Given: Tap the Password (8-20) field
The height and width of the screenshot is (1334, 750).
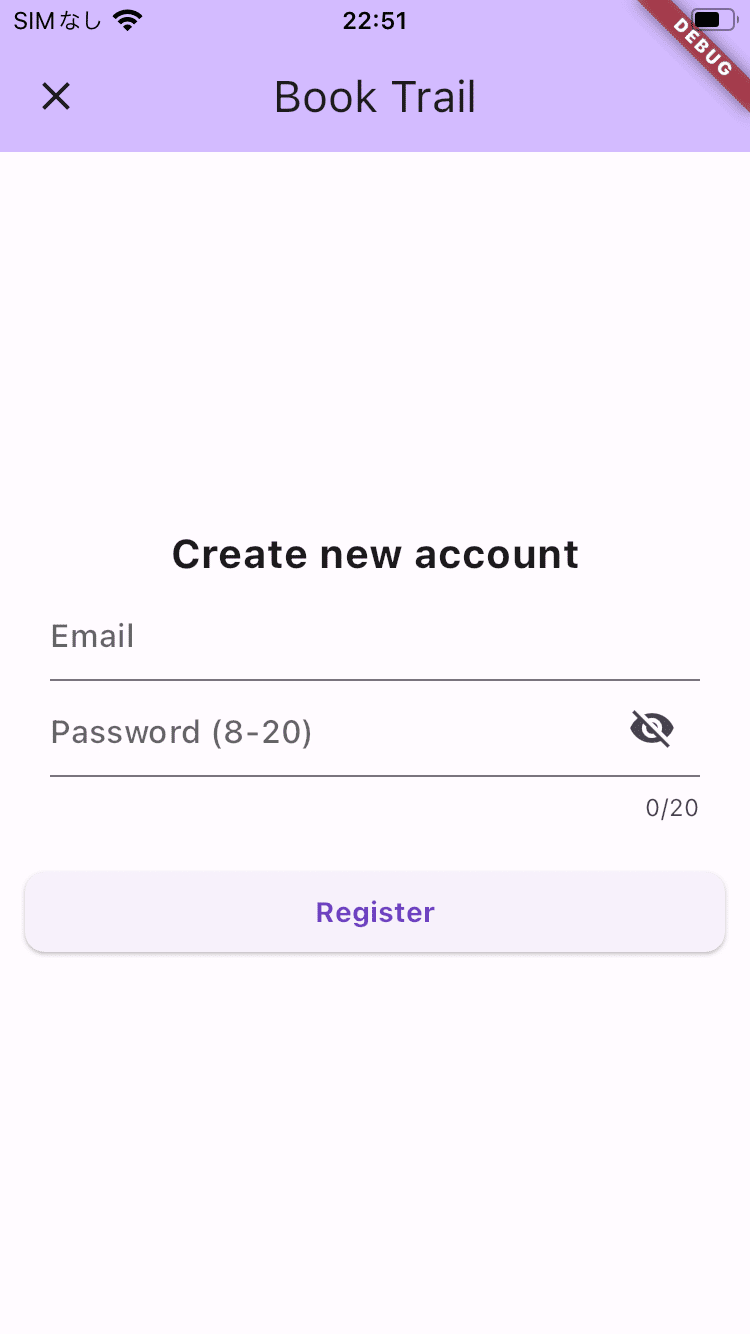Looking at the screenshot, I should 335,733.
